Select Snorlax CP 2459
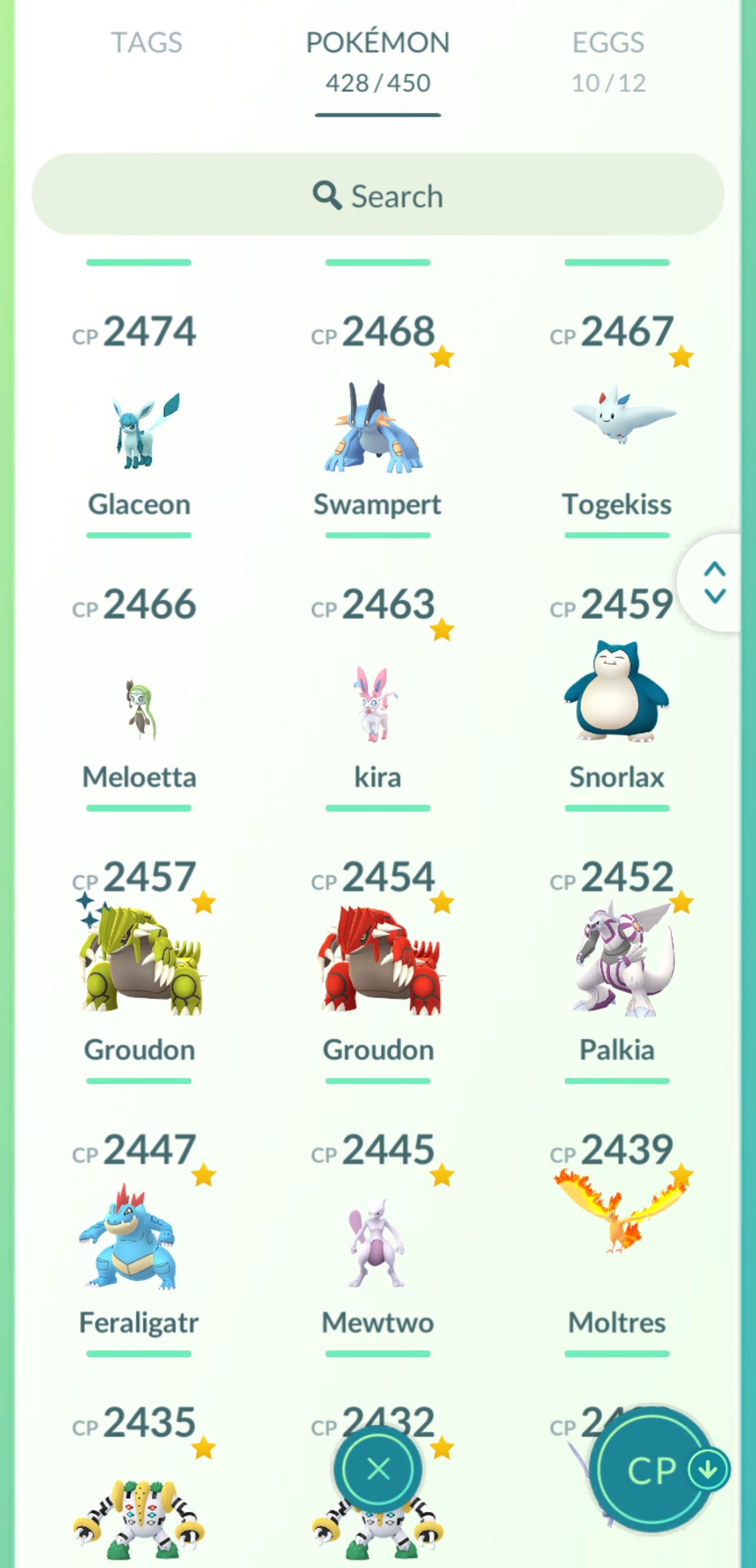The image size is (756, 1568). (616, 694)
